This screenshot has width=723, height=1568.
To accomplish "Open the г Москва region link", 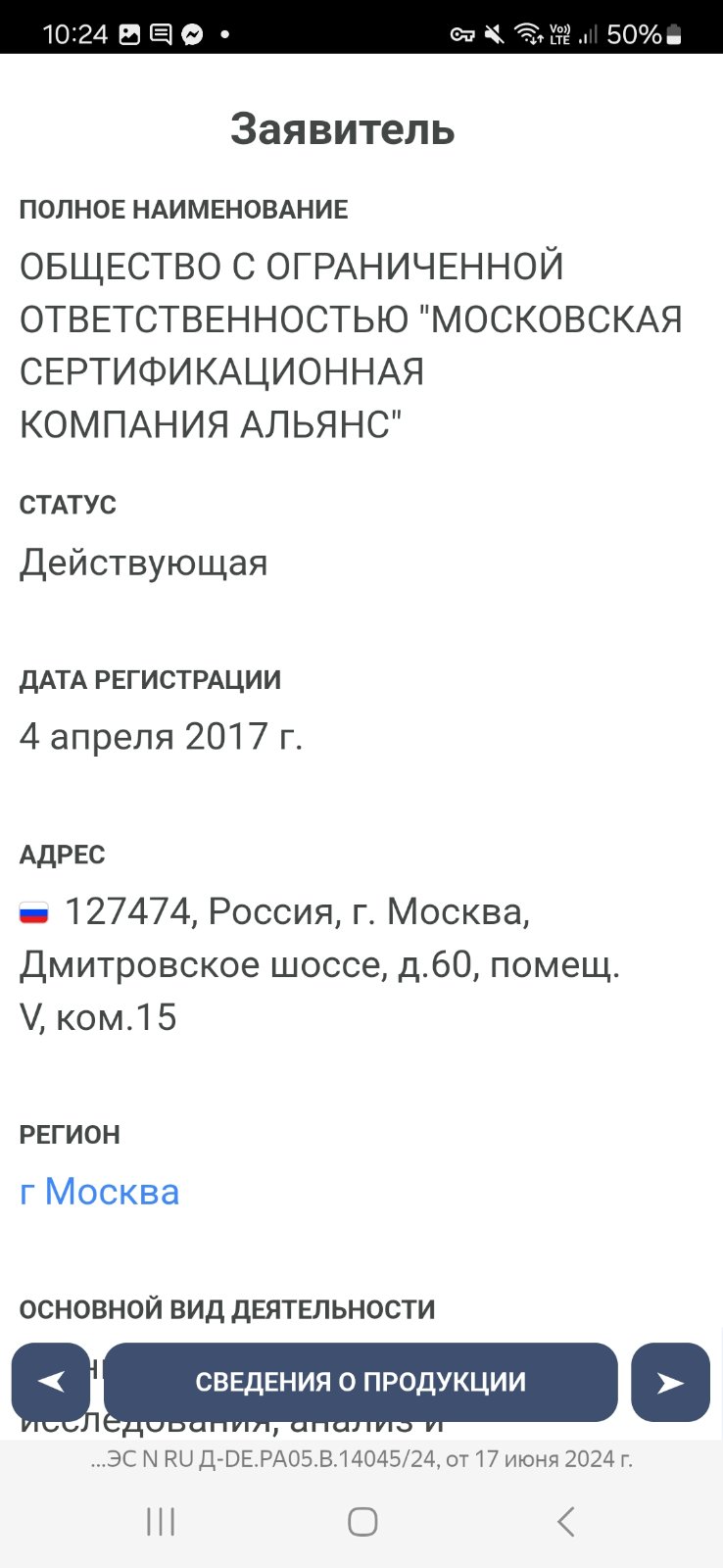I will pos(100,1192).
